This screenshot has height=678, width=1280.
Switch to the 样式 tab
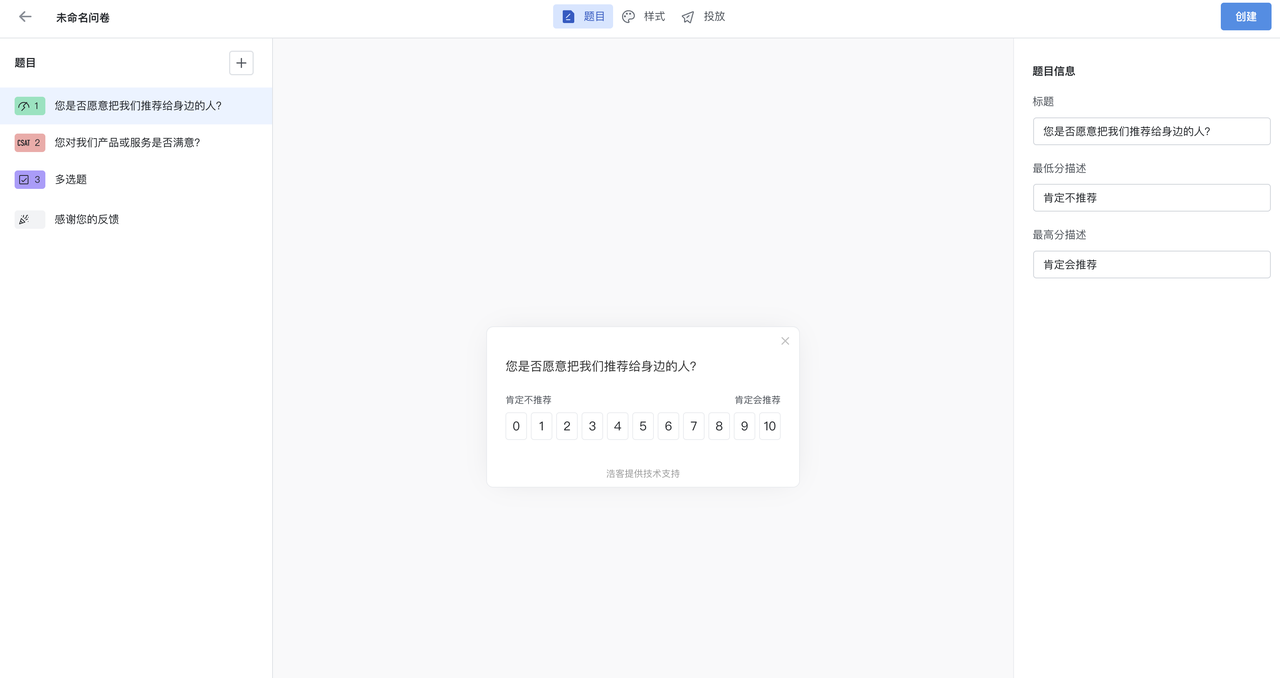tap(643, 17)
